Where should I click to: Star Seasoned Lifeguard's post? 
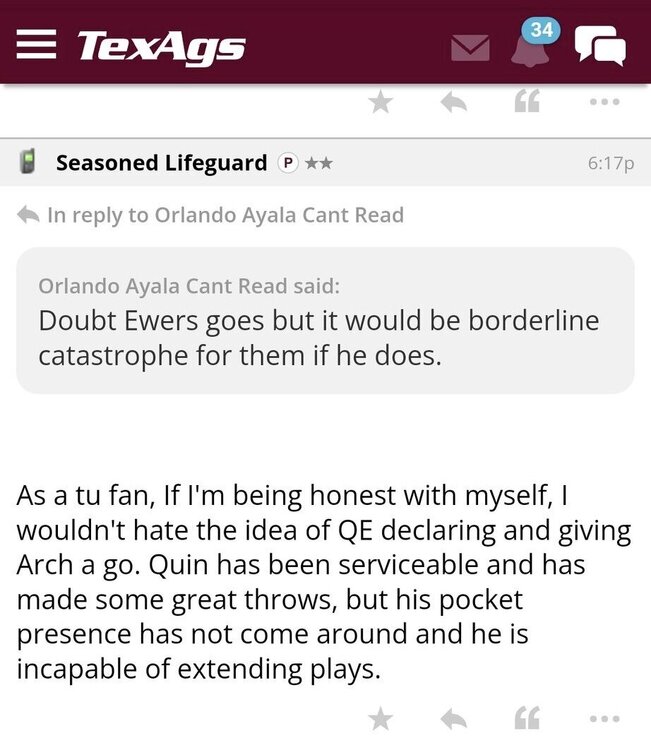tap(380, 717)
